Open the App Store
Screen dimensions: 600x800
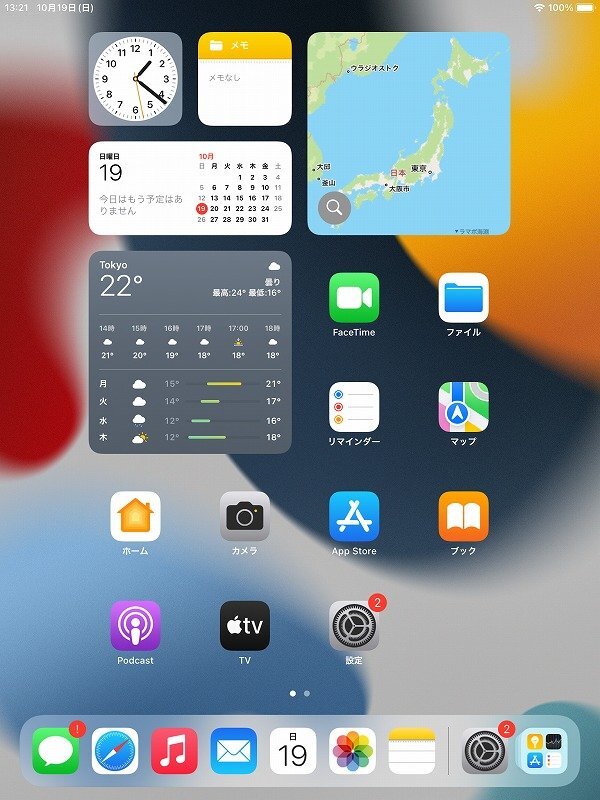(354, 517)
